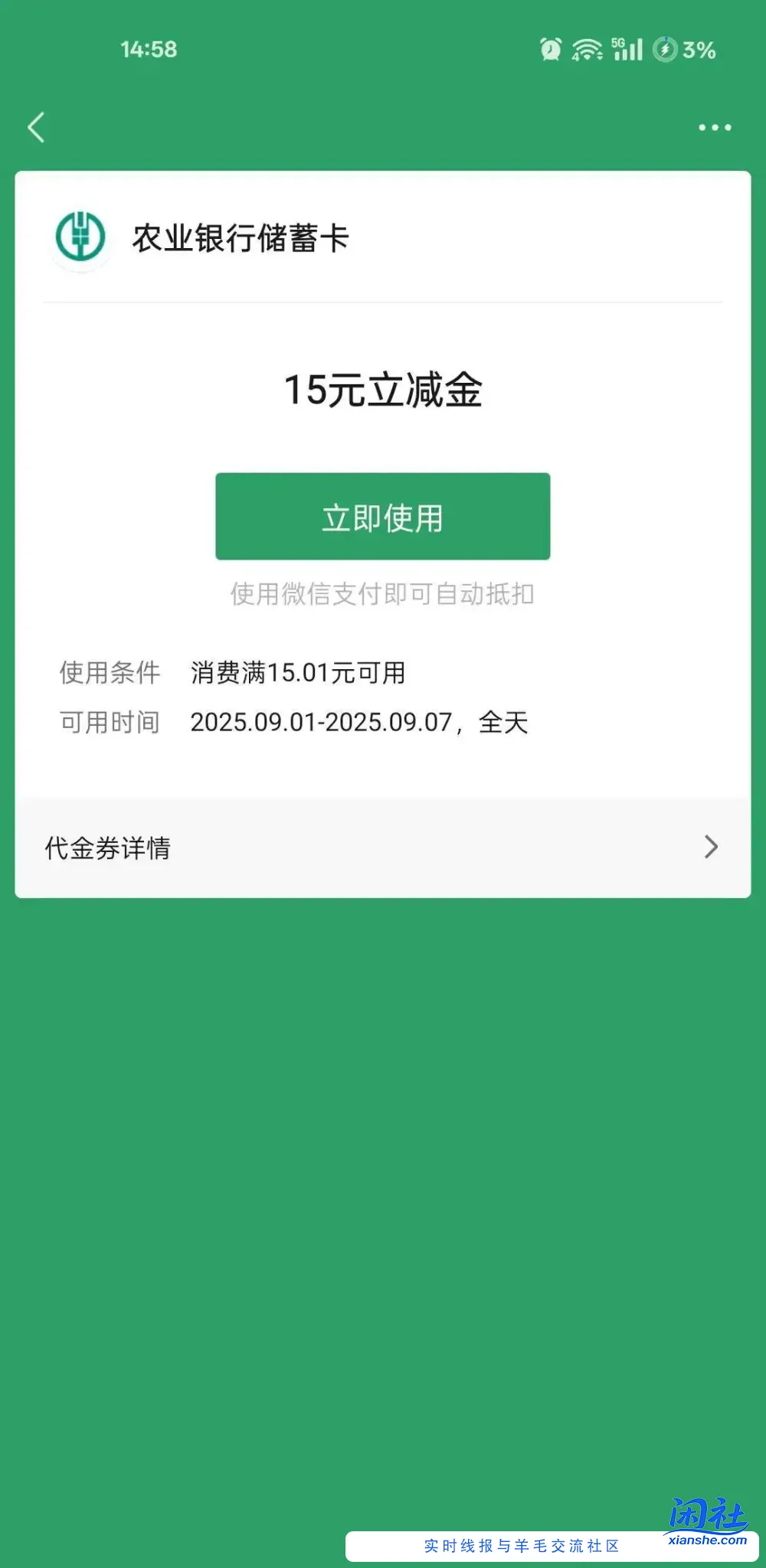Open 代金券详情 coupon details
The image size is (766, 1568).
[x=109, y=848]
